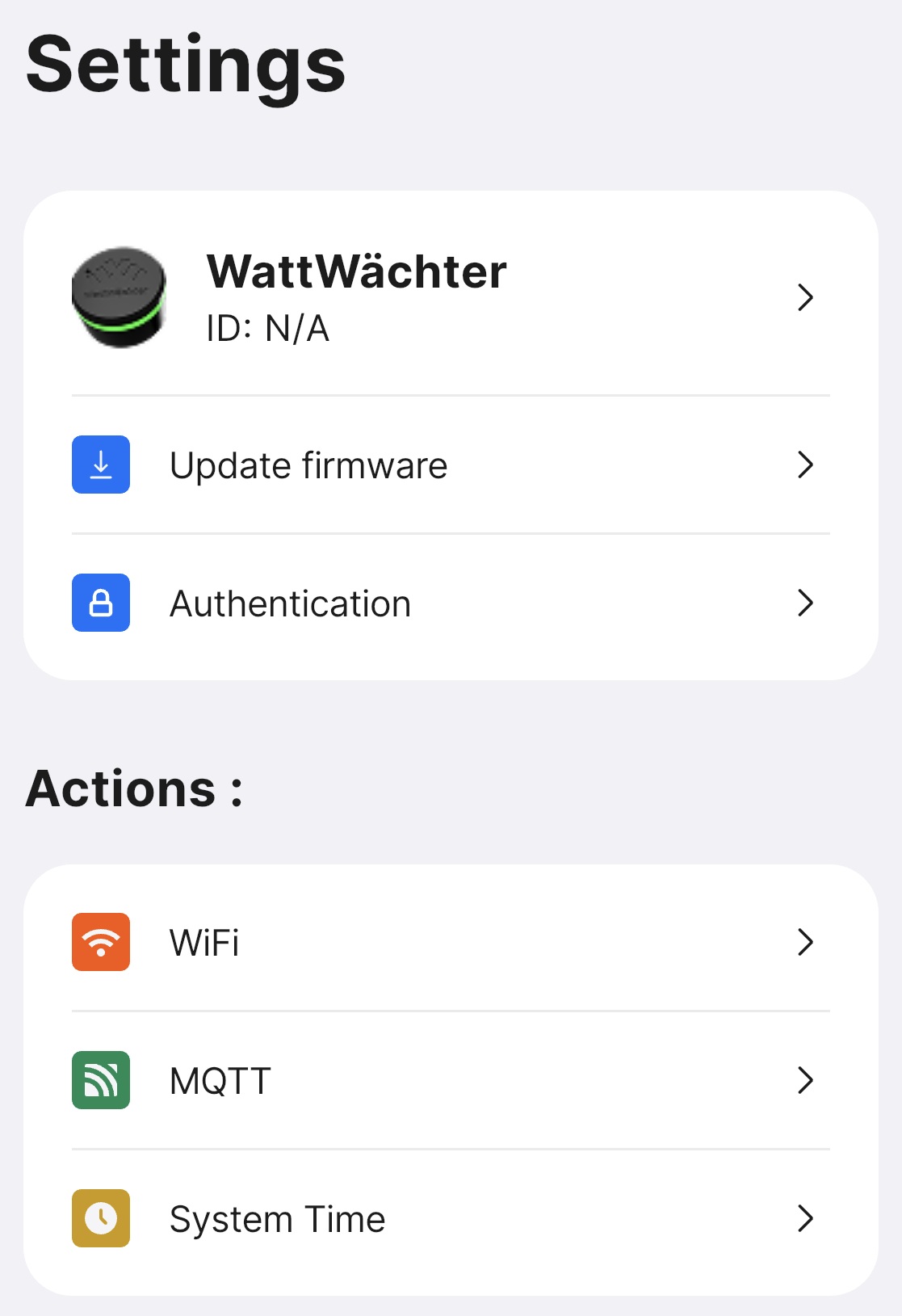Open WiFi settings via chevron arrow
The height and width of the screenshot is (1316, 902).
point(807,942)
